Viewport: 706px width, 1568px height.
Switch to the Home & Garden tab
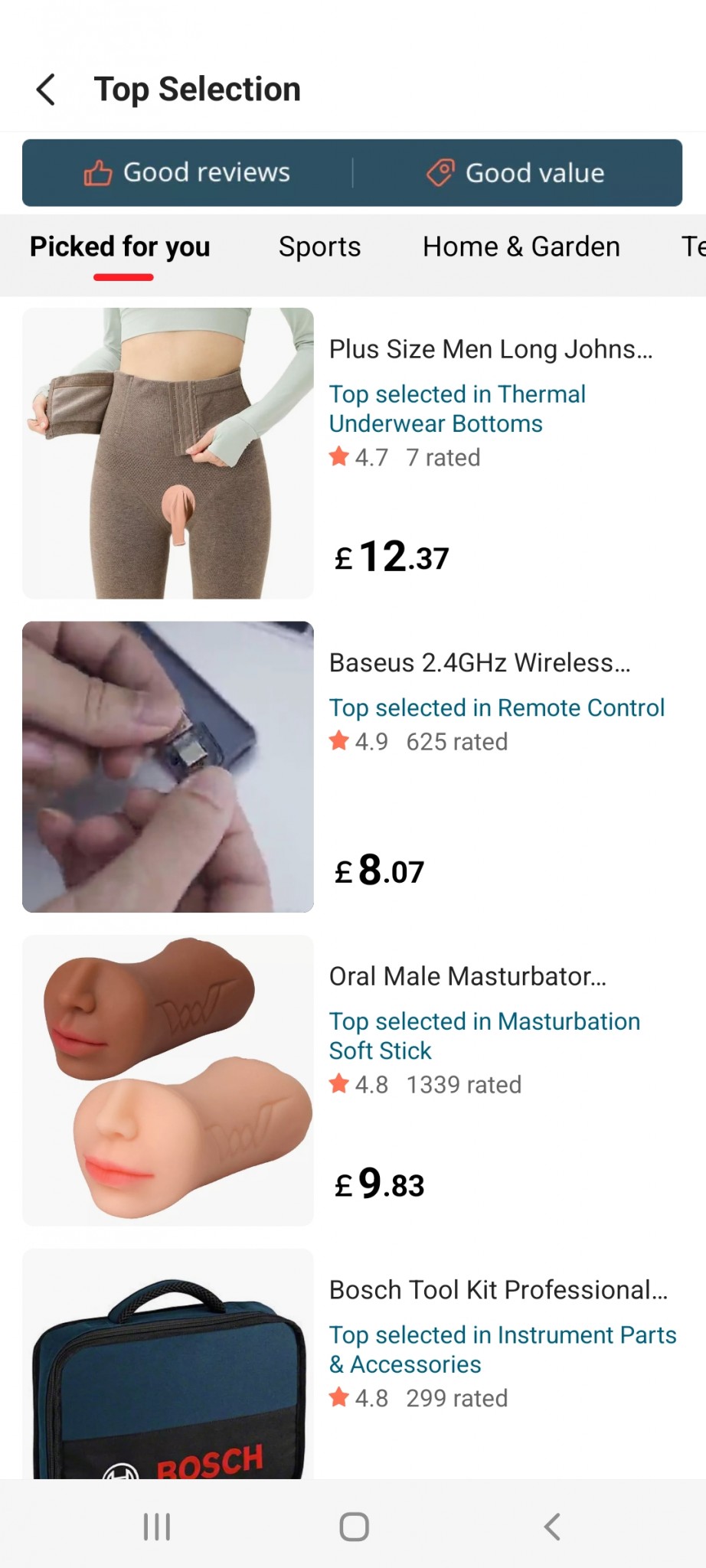tap(521, 247)
